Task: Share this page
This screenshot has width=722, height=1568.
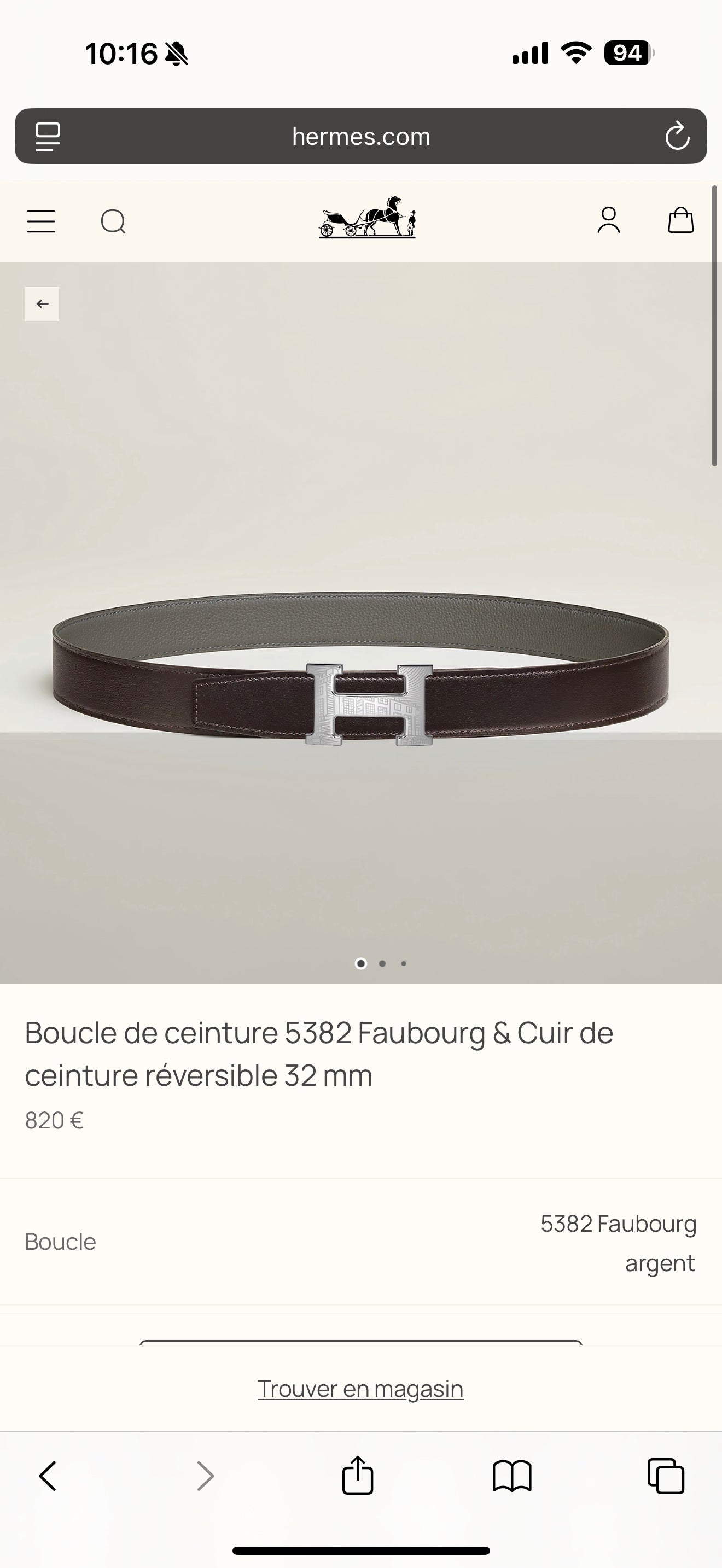Action: pyautogui.click(x=357, y=1475)
